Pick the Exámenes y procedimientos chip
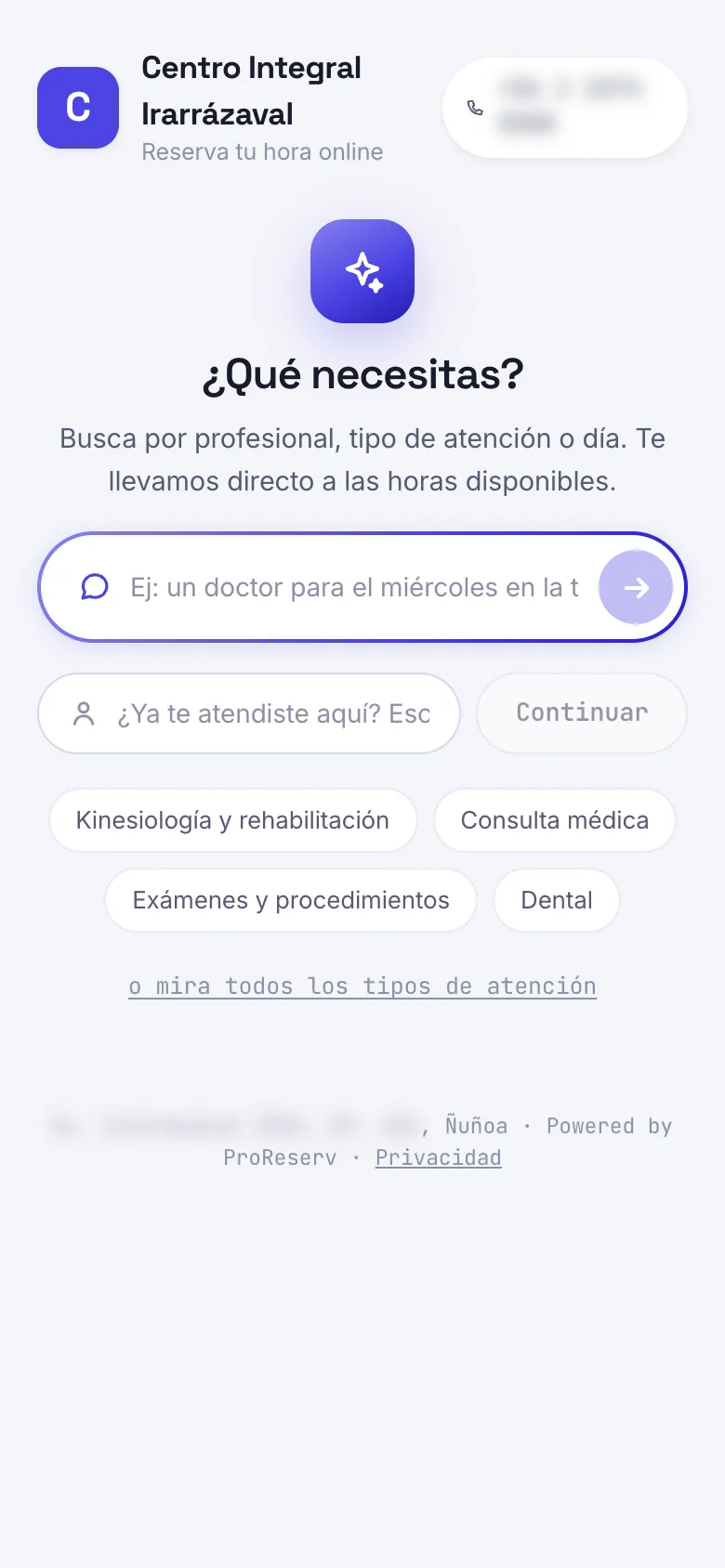725x1568 pixels. point(291,900)
